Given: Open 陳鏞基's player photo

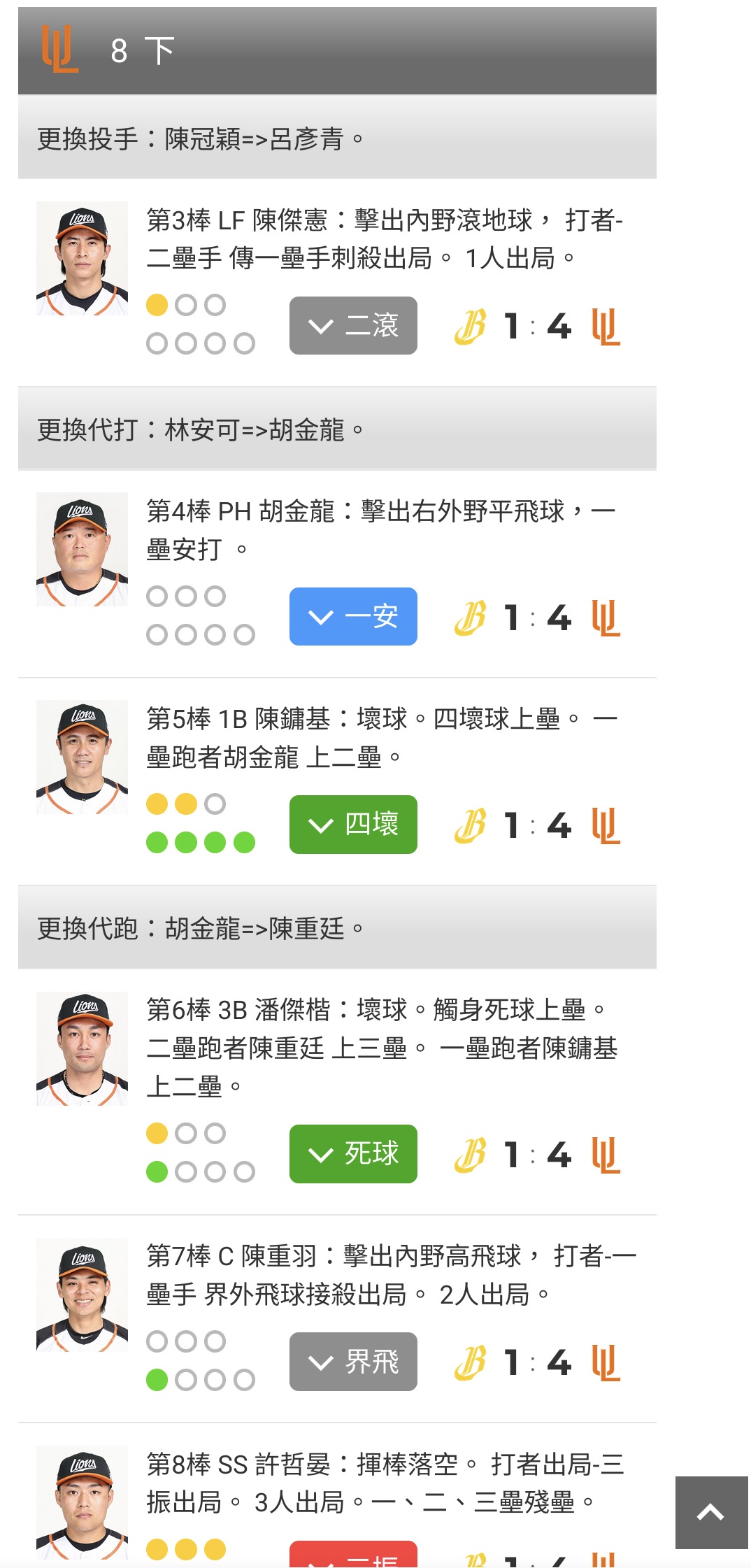Looking at the screenshot, I should [82, 757].
